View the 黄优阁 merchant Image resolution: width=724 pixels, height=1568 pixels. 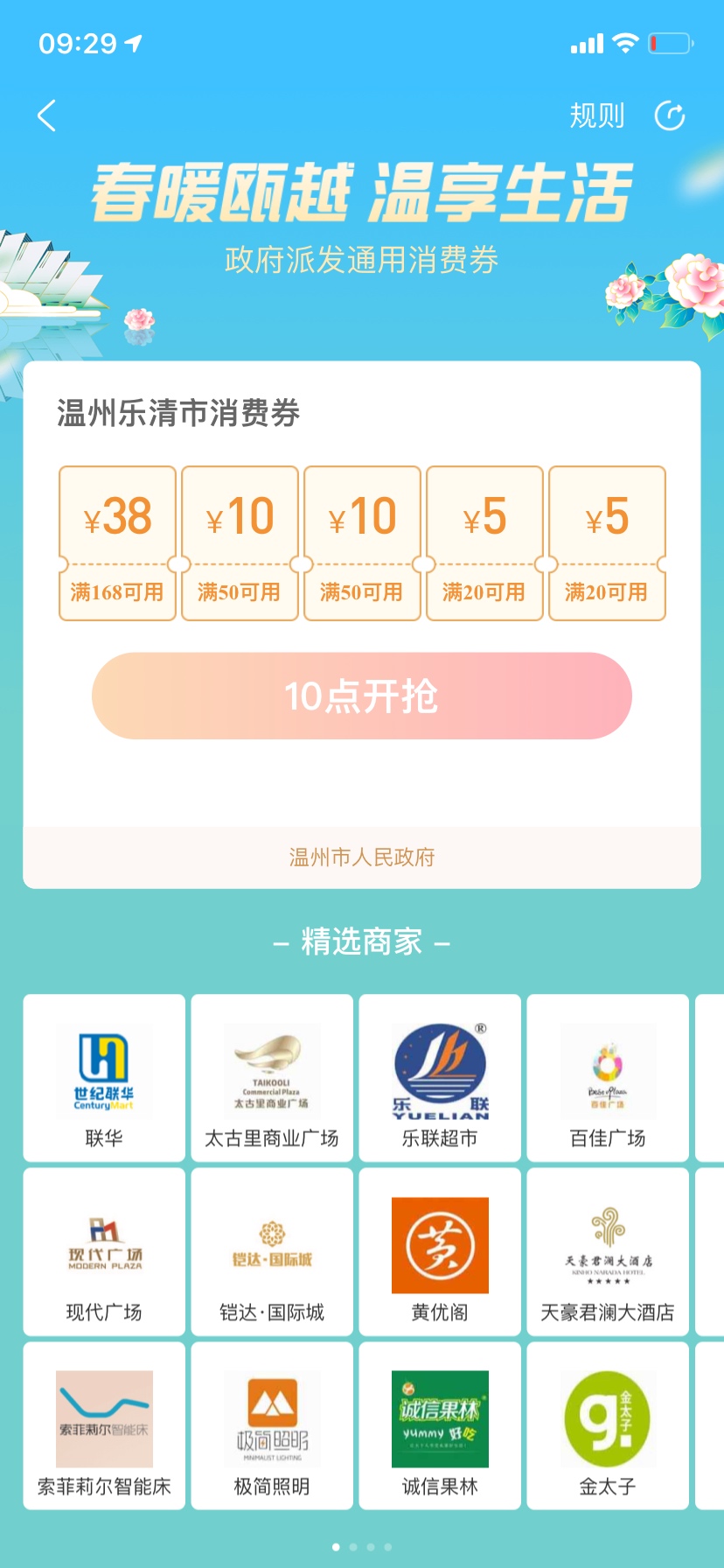click(x=440, y=1252)
